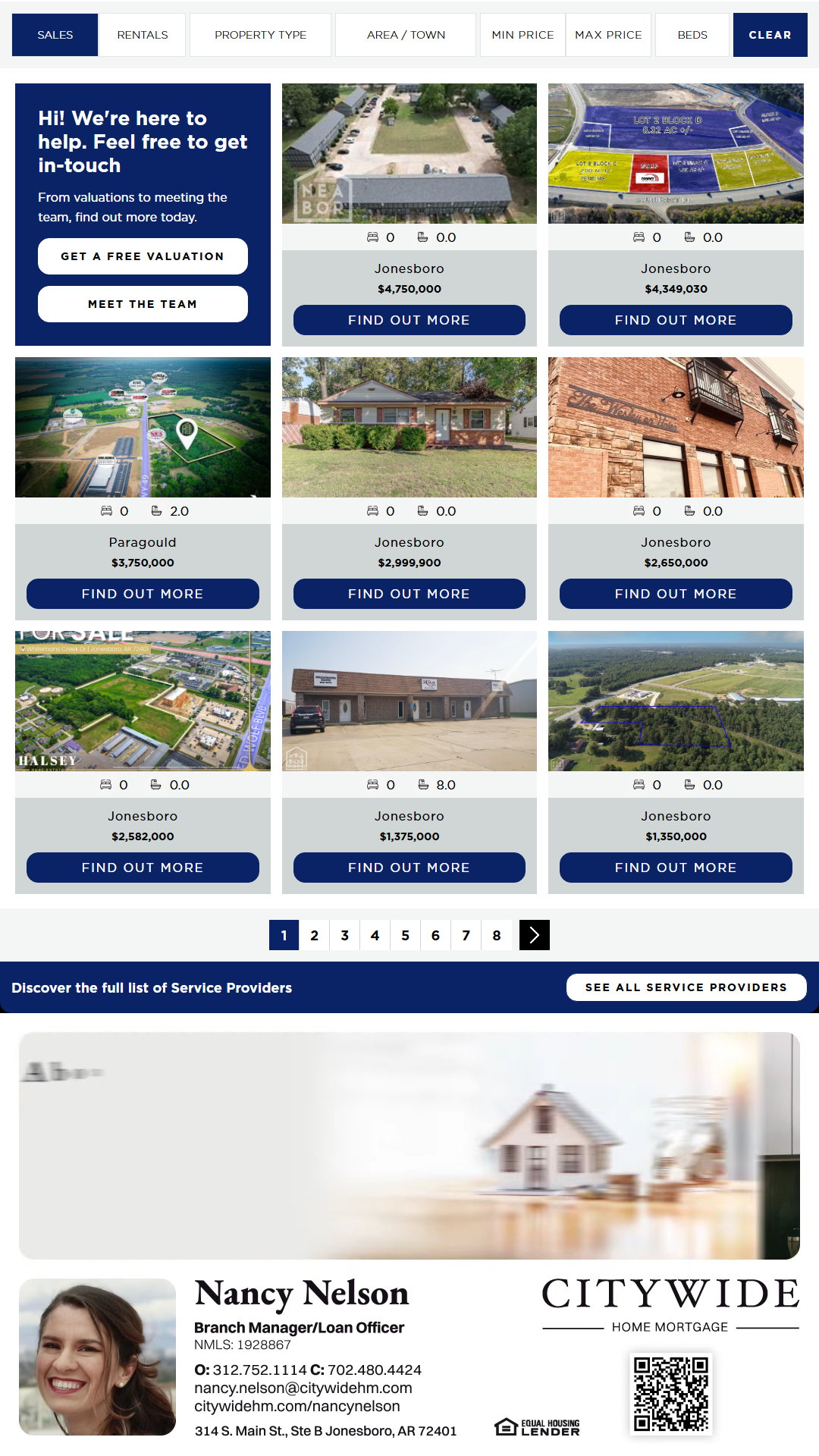Screen dimensions: 819x1456
Task: Find out more on $4,750,000 Jonesboro listing
Action: (409, 320)
